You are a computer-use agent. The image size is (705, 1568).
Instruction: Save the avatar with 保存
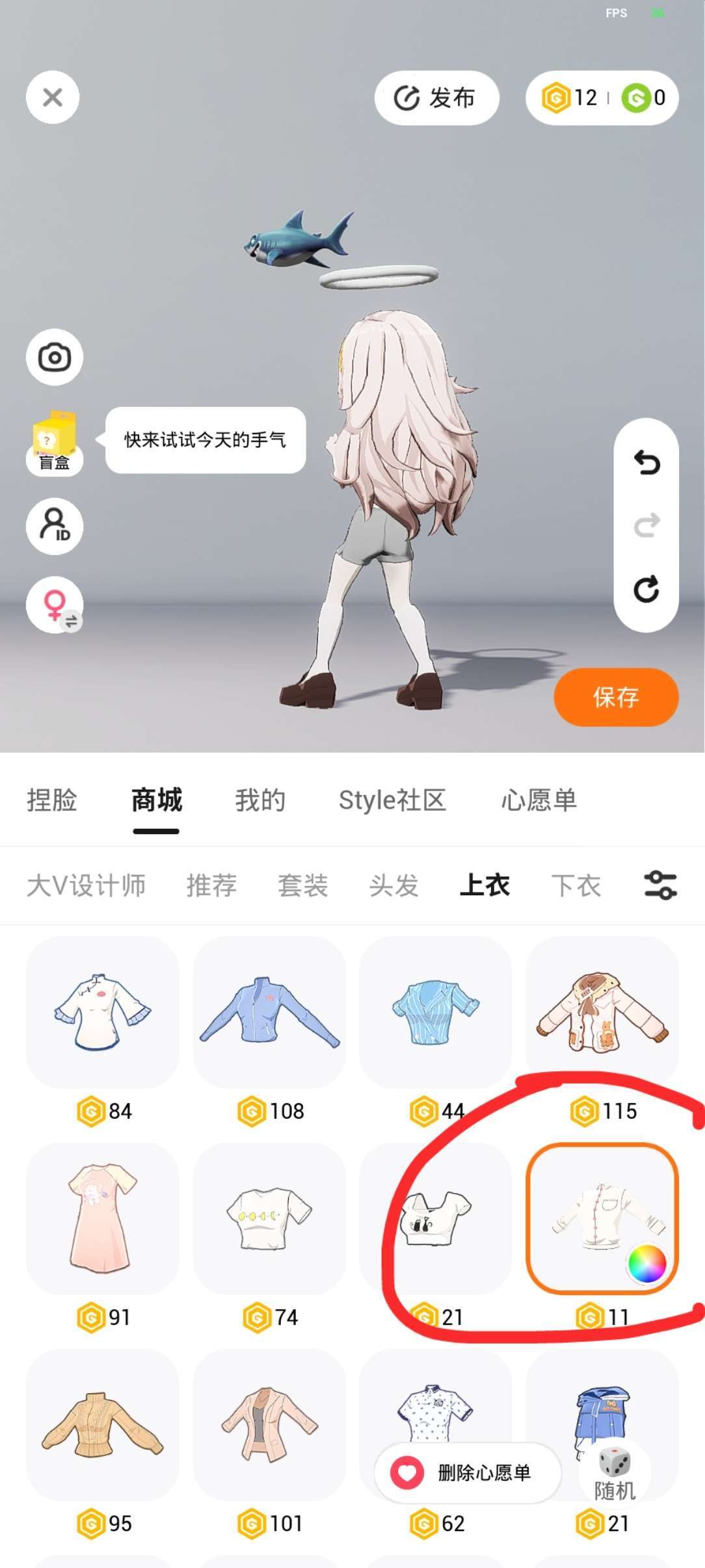[x=616, y=697]
